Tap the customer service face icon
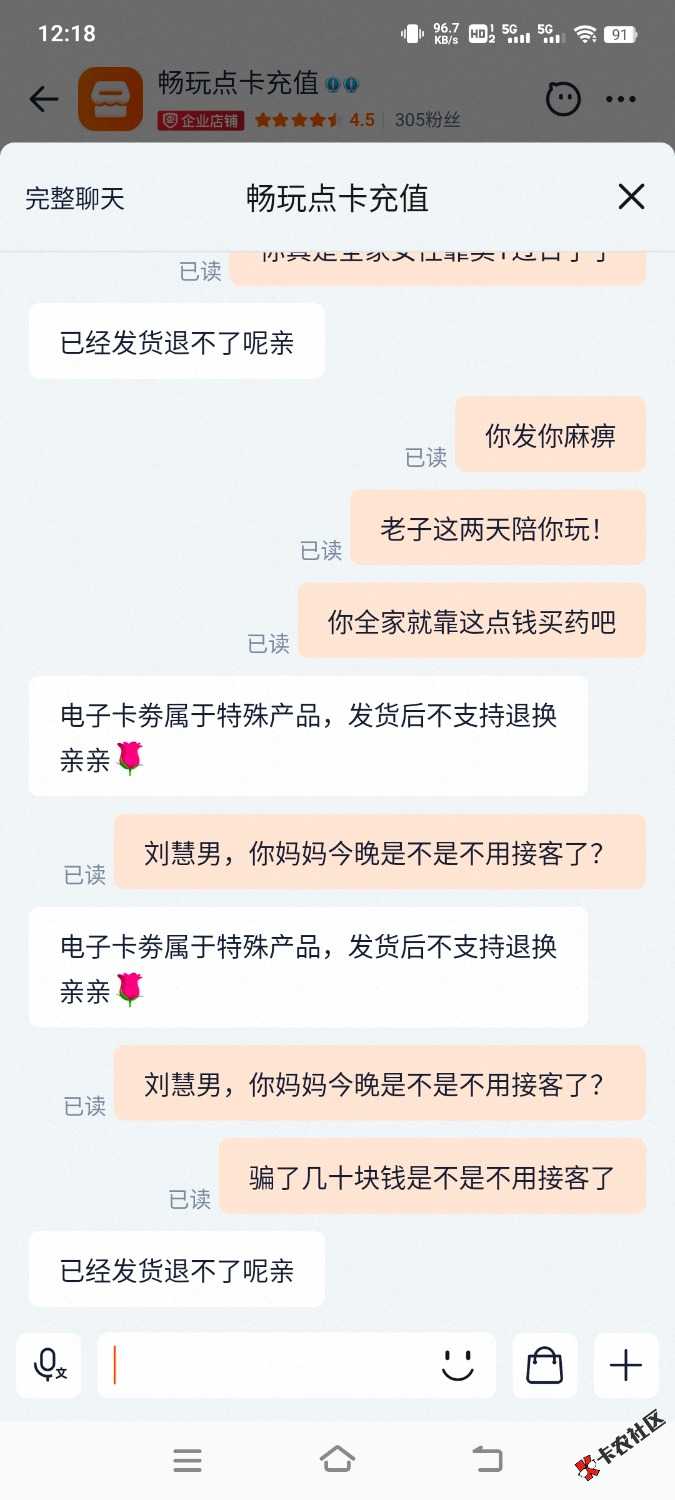 point(563,99)
